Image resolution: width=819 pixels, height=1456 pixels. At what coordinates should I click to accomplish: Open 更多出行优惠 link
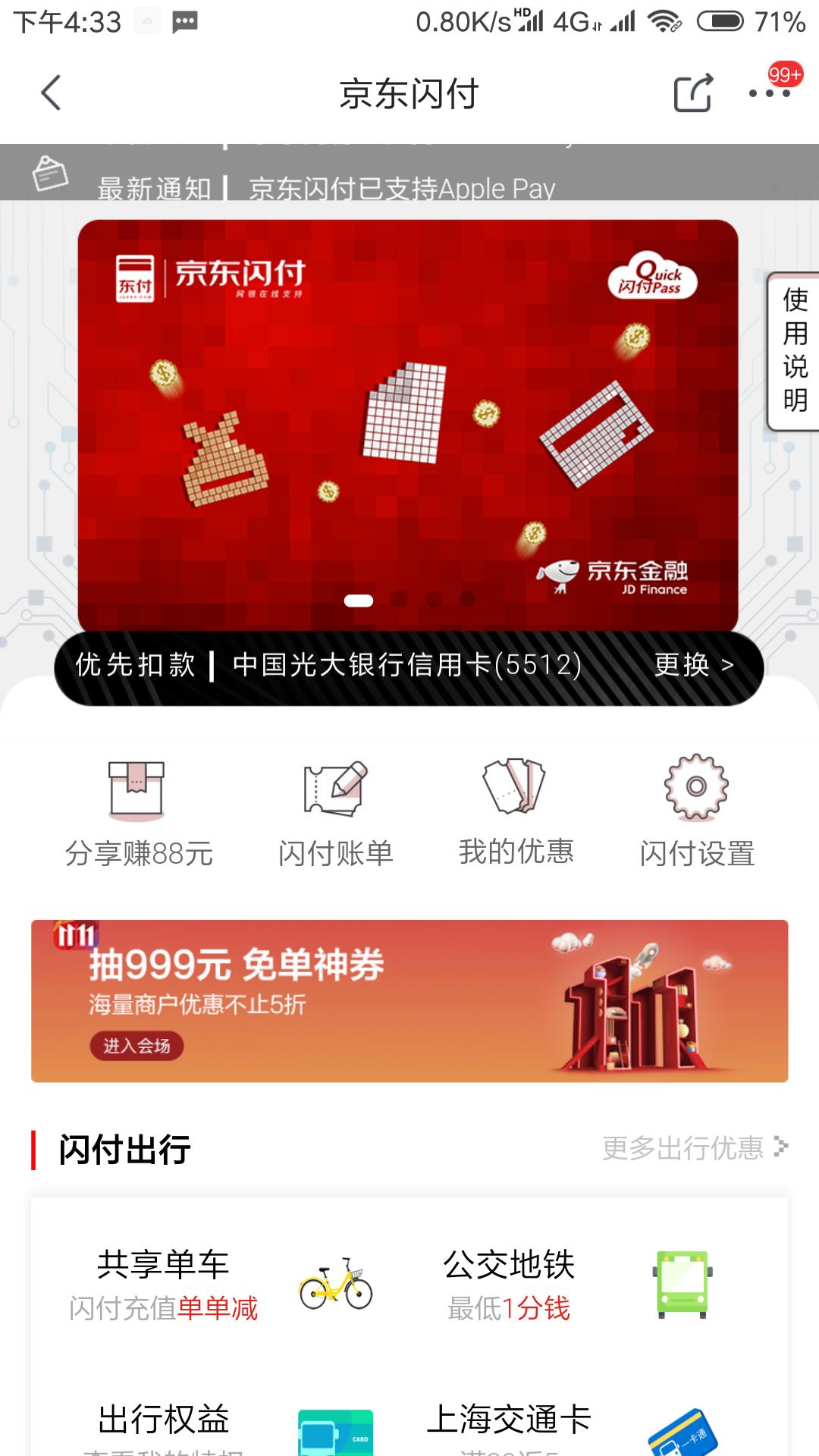coord(694,1147)
